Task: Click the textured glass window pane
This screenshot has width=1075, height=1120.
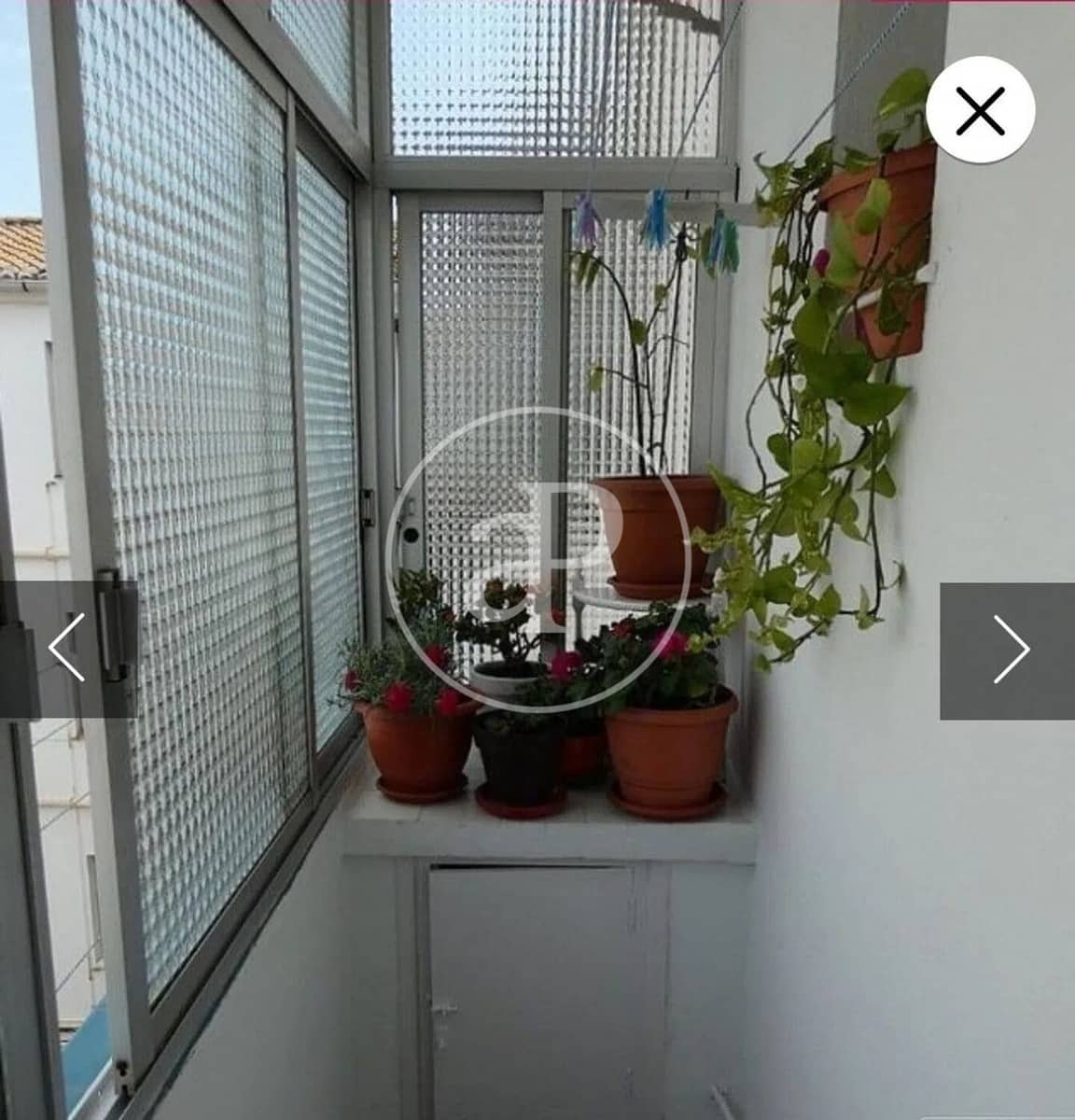Action: point(215,373)
